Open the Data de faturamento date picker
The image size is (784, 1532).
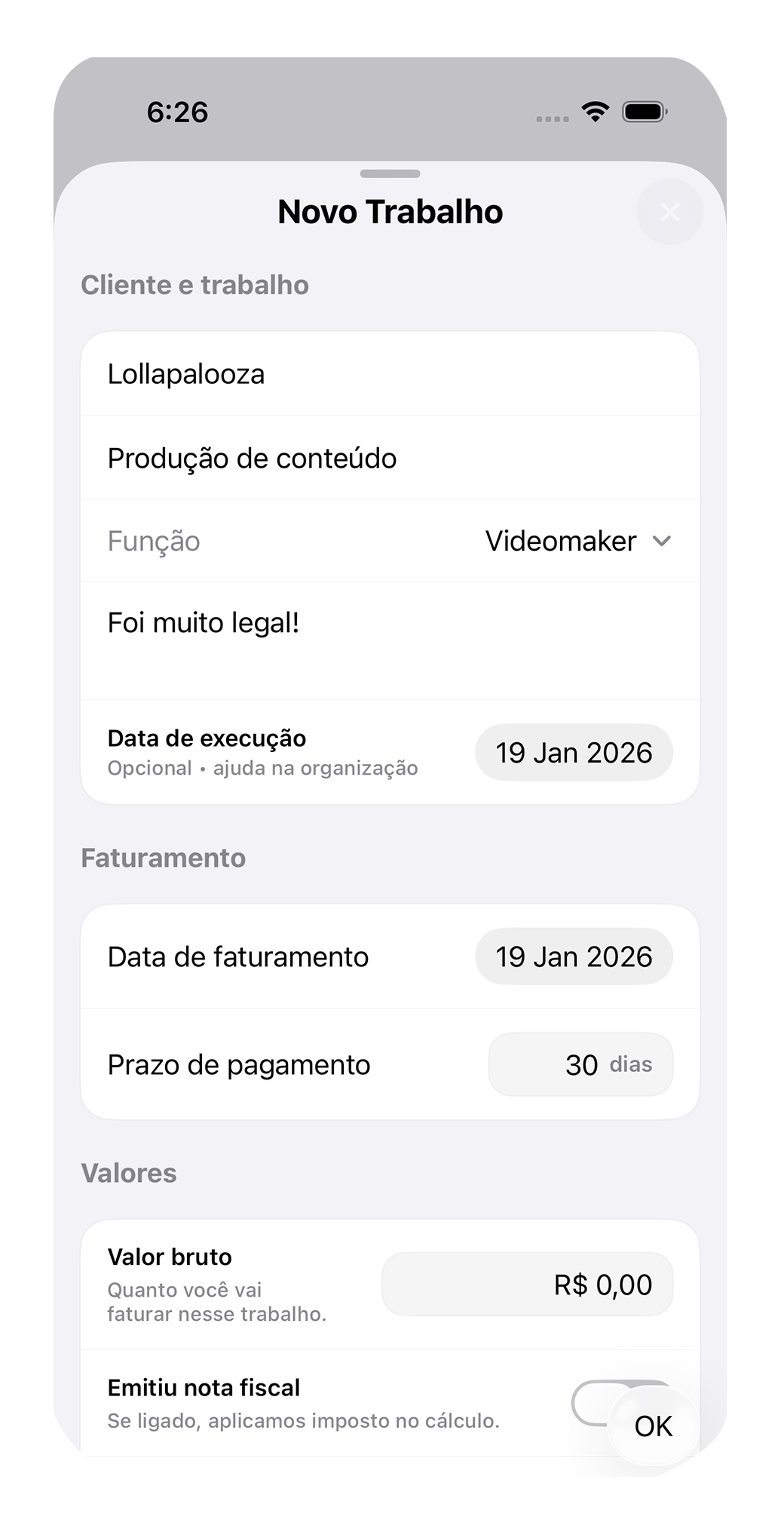[x=574, y=956]
